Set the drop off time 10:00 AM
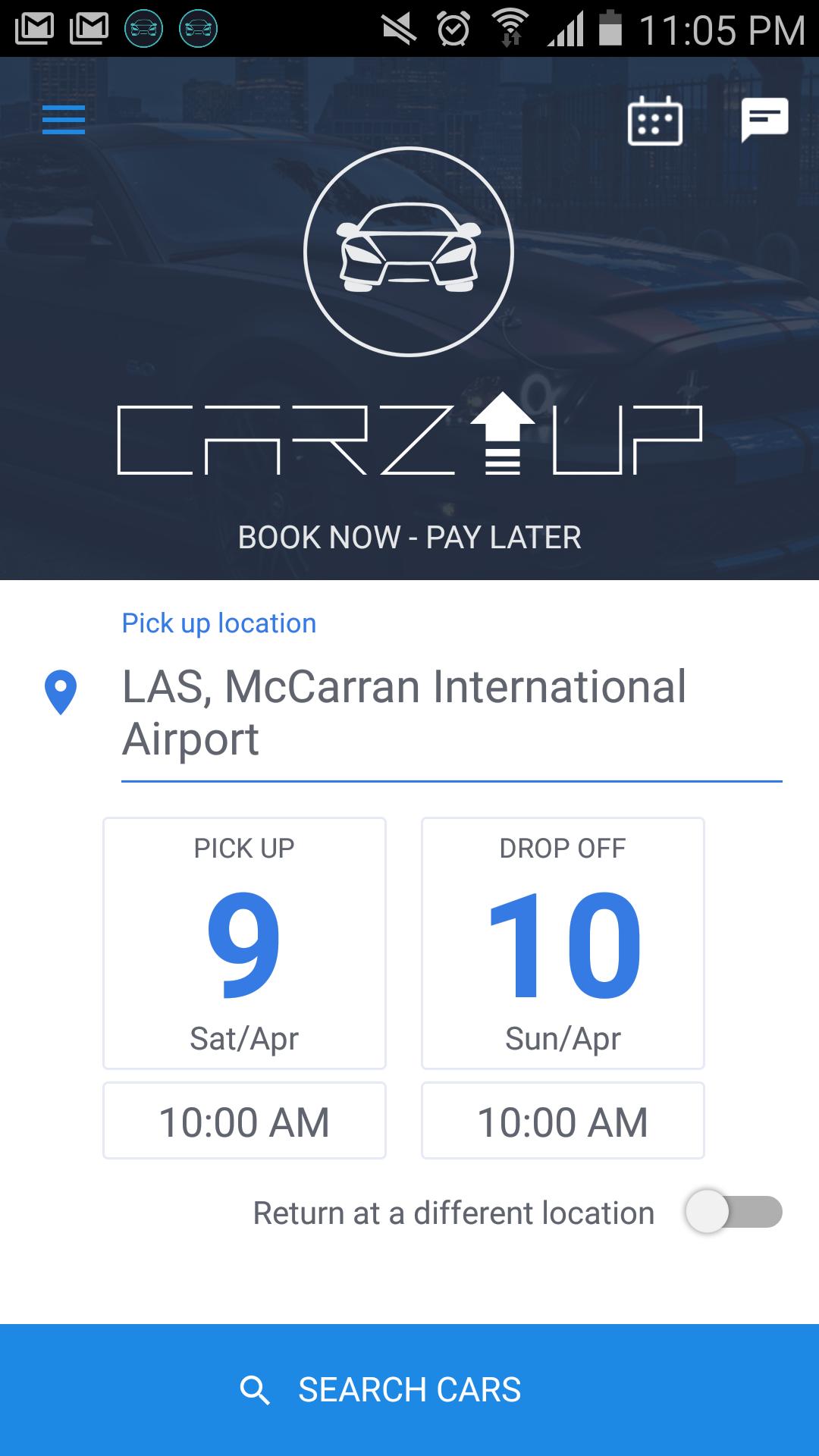This screenshot has height=1456, width=819. [563, 1121]
